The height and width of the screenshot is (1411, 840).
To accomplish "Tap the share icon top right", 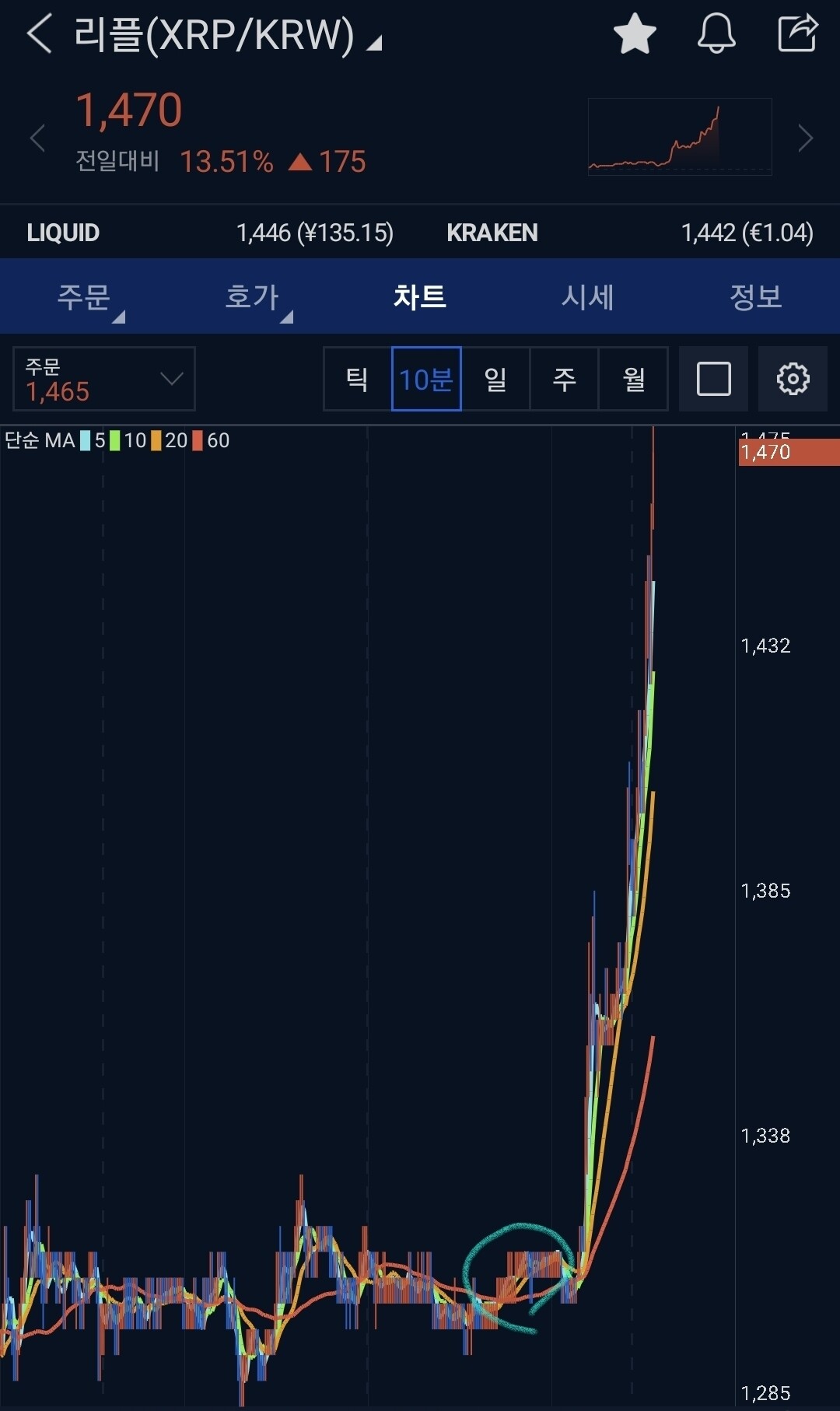I will point(798,33).
